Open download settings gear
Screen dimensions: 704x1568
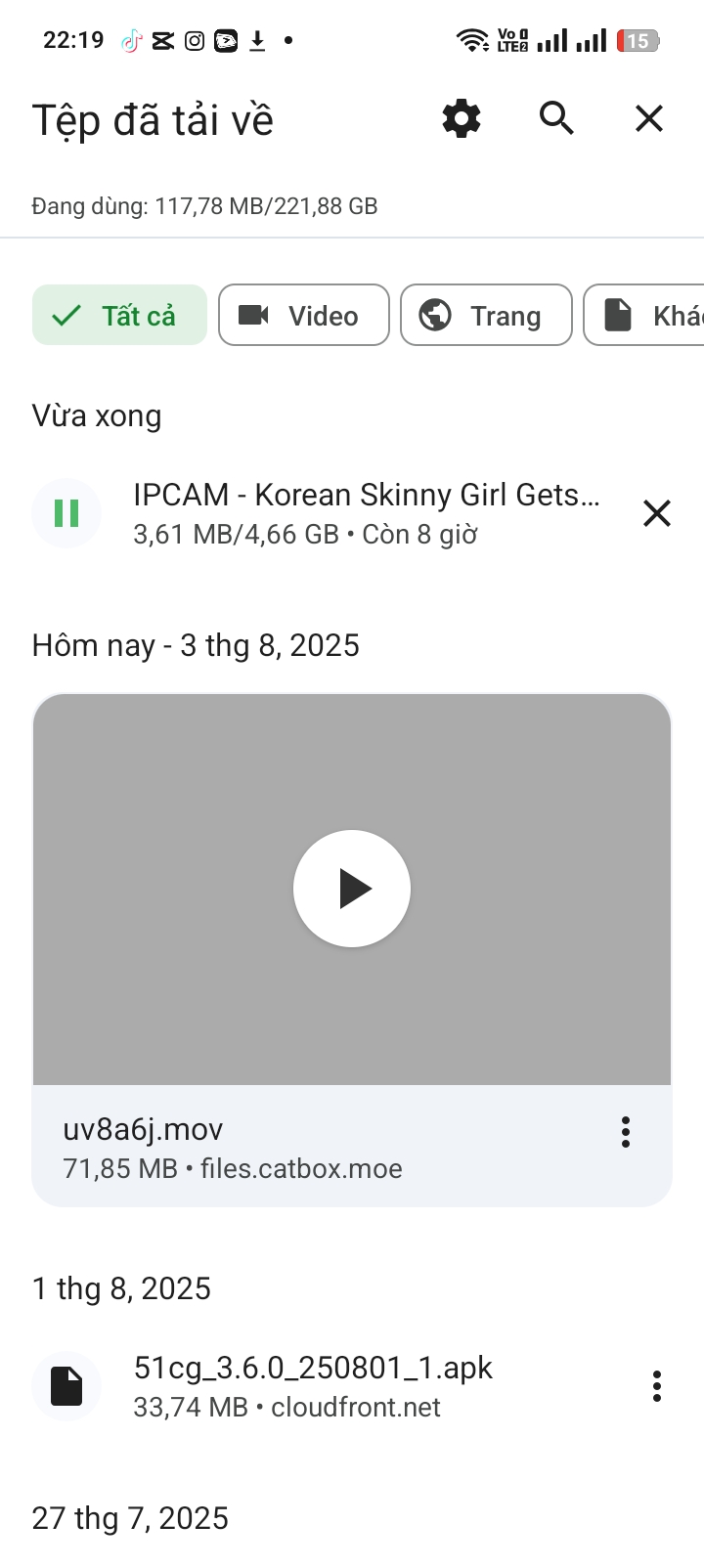click(462, 119)
